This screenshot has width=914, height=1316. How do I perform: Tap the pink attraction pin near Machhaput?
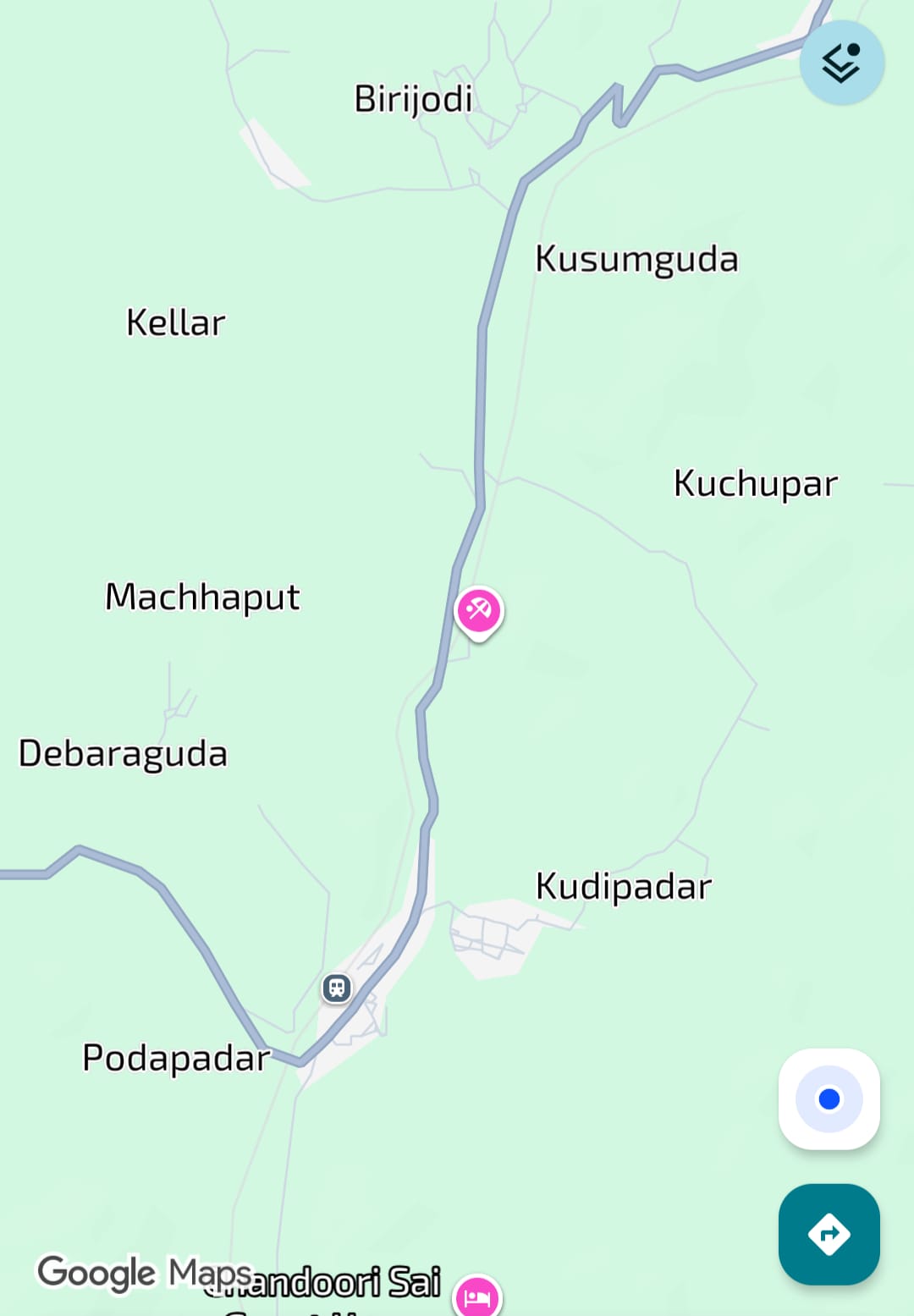(x=479, y=610)
